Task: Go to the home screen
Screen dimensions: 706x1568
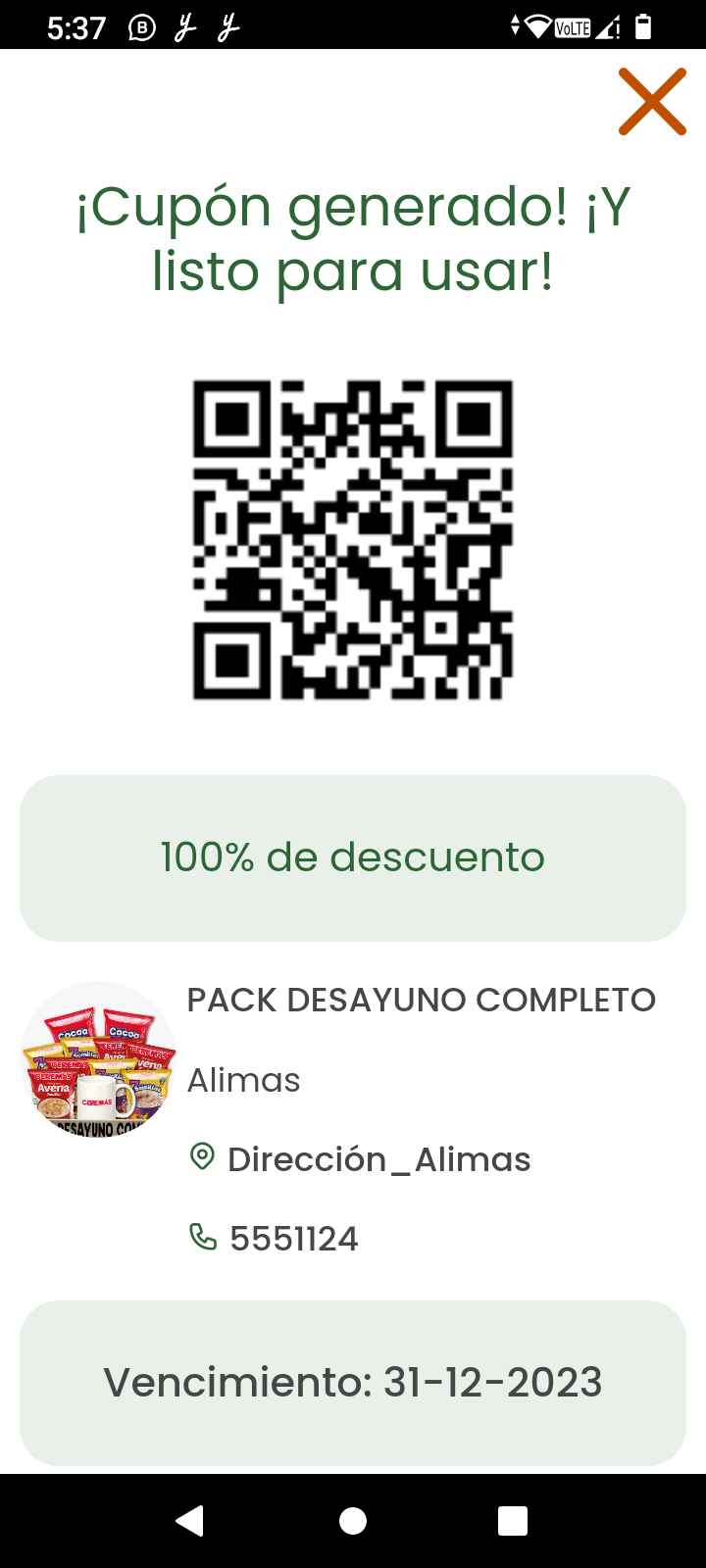Action: click(353, 1520)
